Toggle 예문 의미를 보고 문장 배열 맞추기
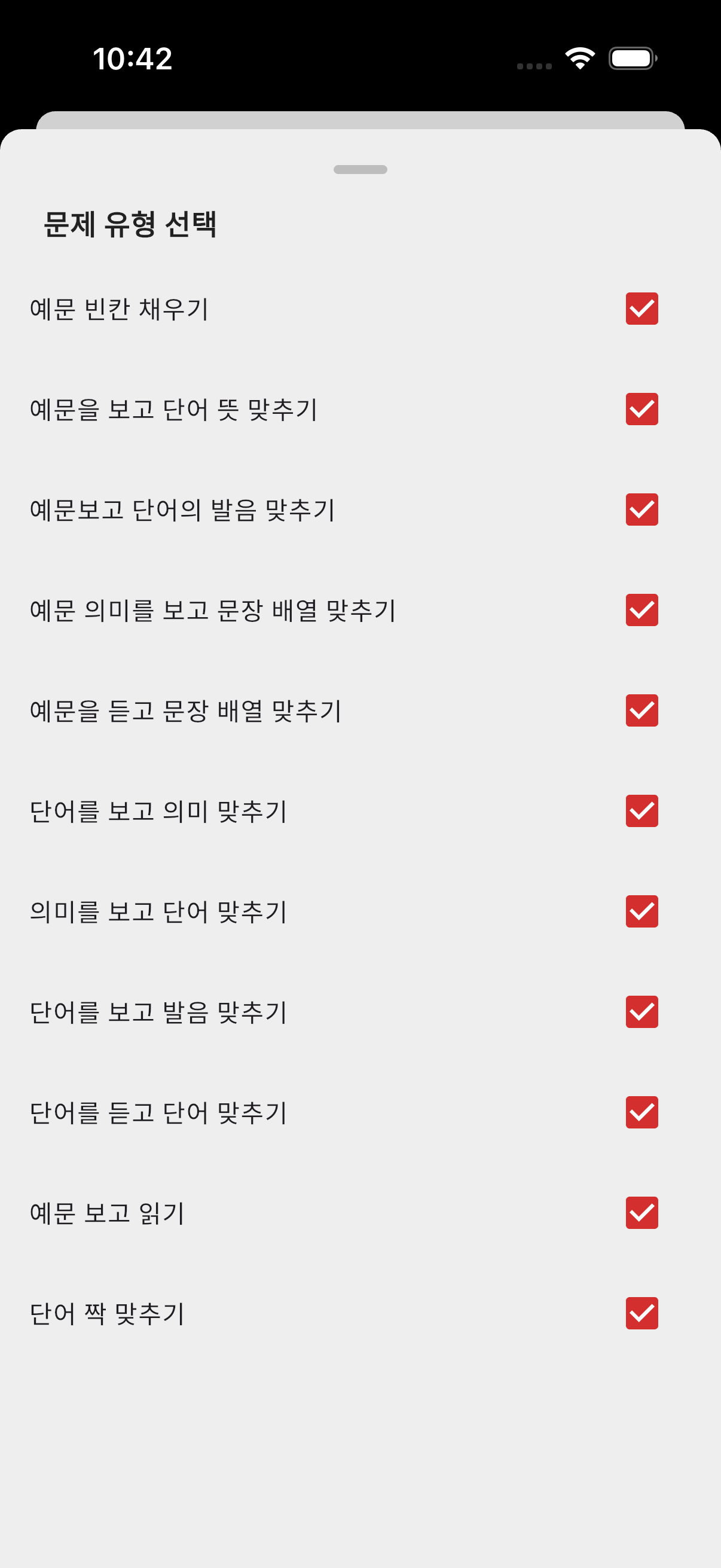Screen dimensions: 721x1568 pyautogui.click(x=642, y=611)
